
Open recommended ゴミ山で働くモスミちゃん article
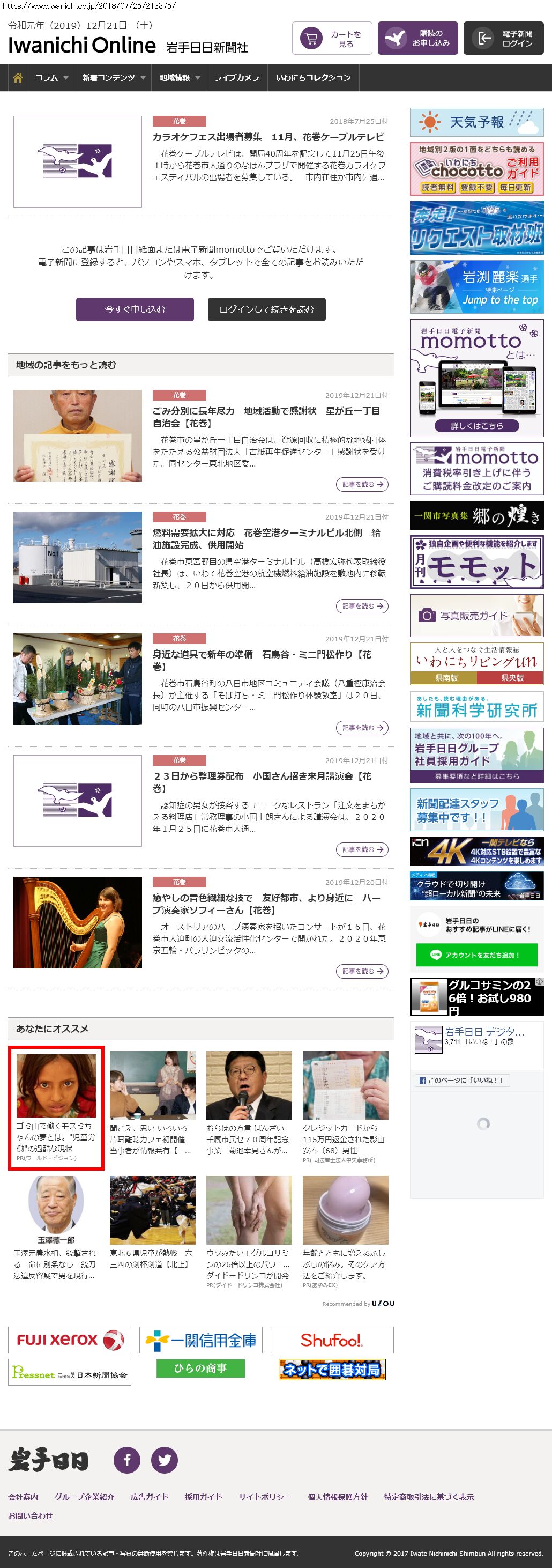pos(56,1107)
